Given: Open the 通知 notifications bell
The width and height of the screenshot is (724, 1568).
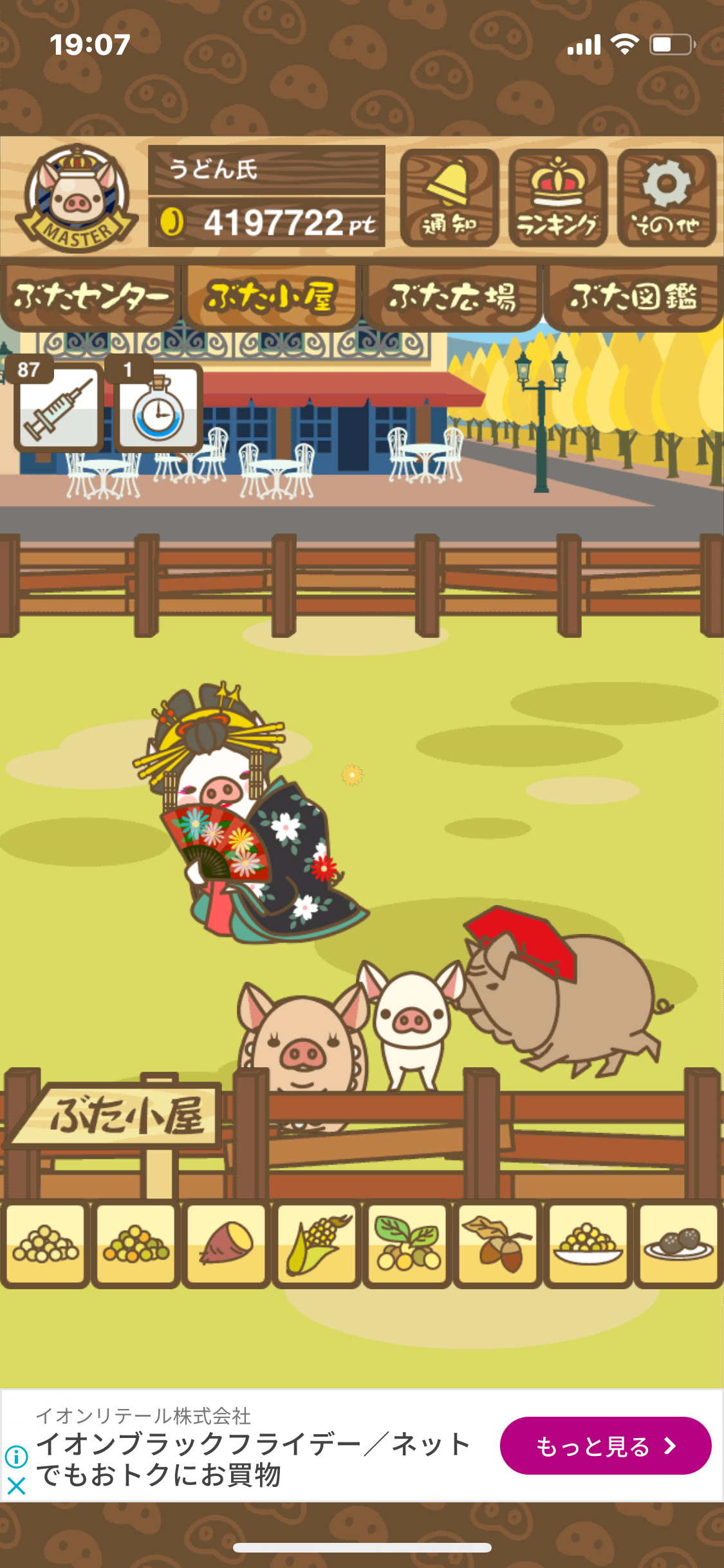Looking at the screenshot, I should click(449, 198).
